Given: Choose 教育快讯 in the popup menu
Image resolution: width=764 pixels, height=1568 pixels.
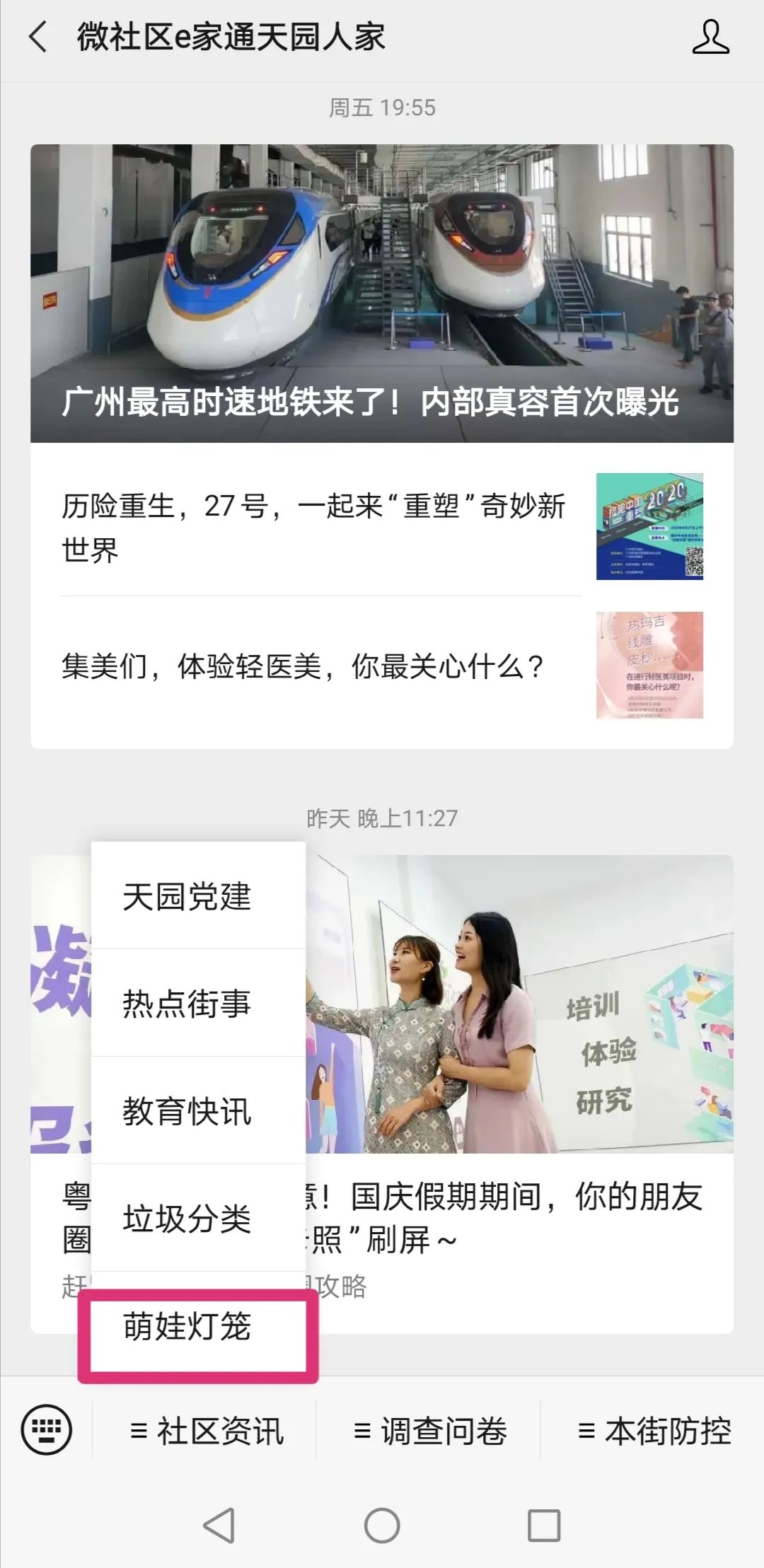Looking at the screenshot, I should (x=187, y=1111).
